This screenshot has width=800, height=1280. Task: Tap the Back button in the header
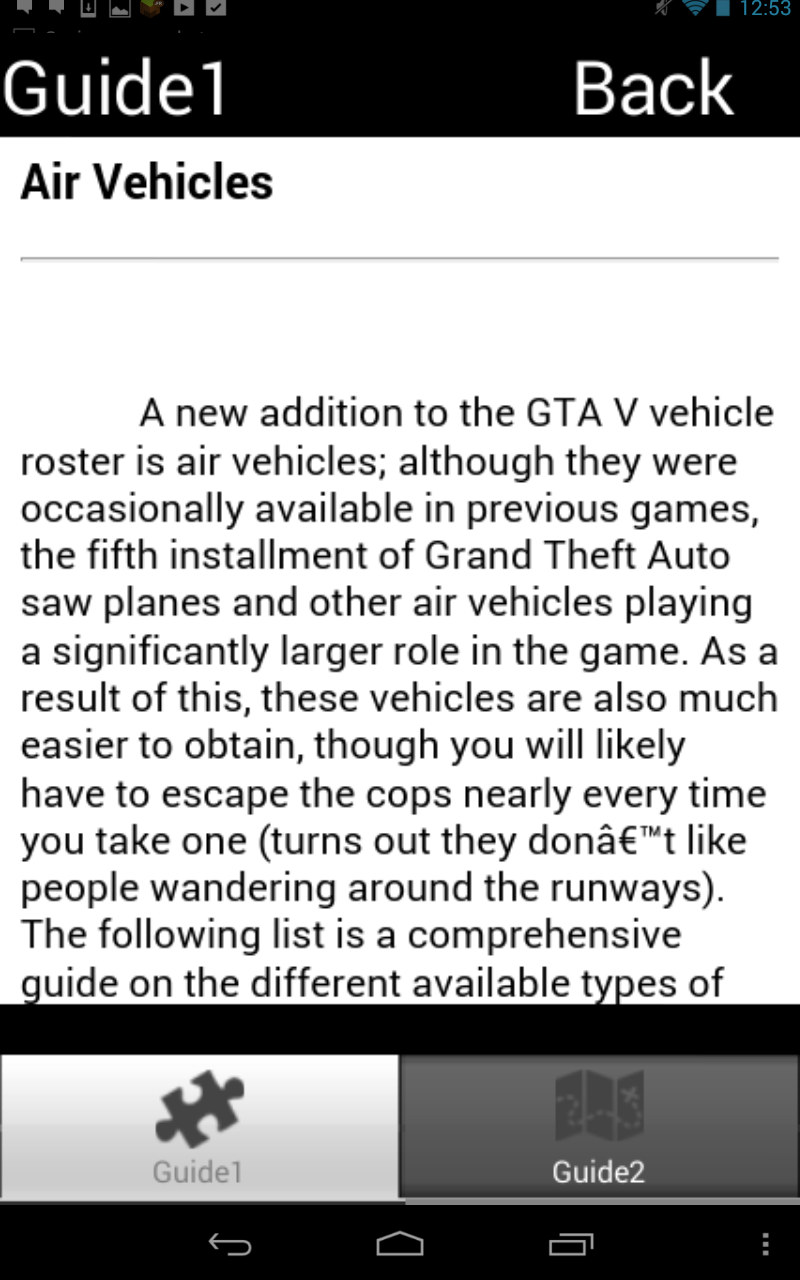pos(653,88)
